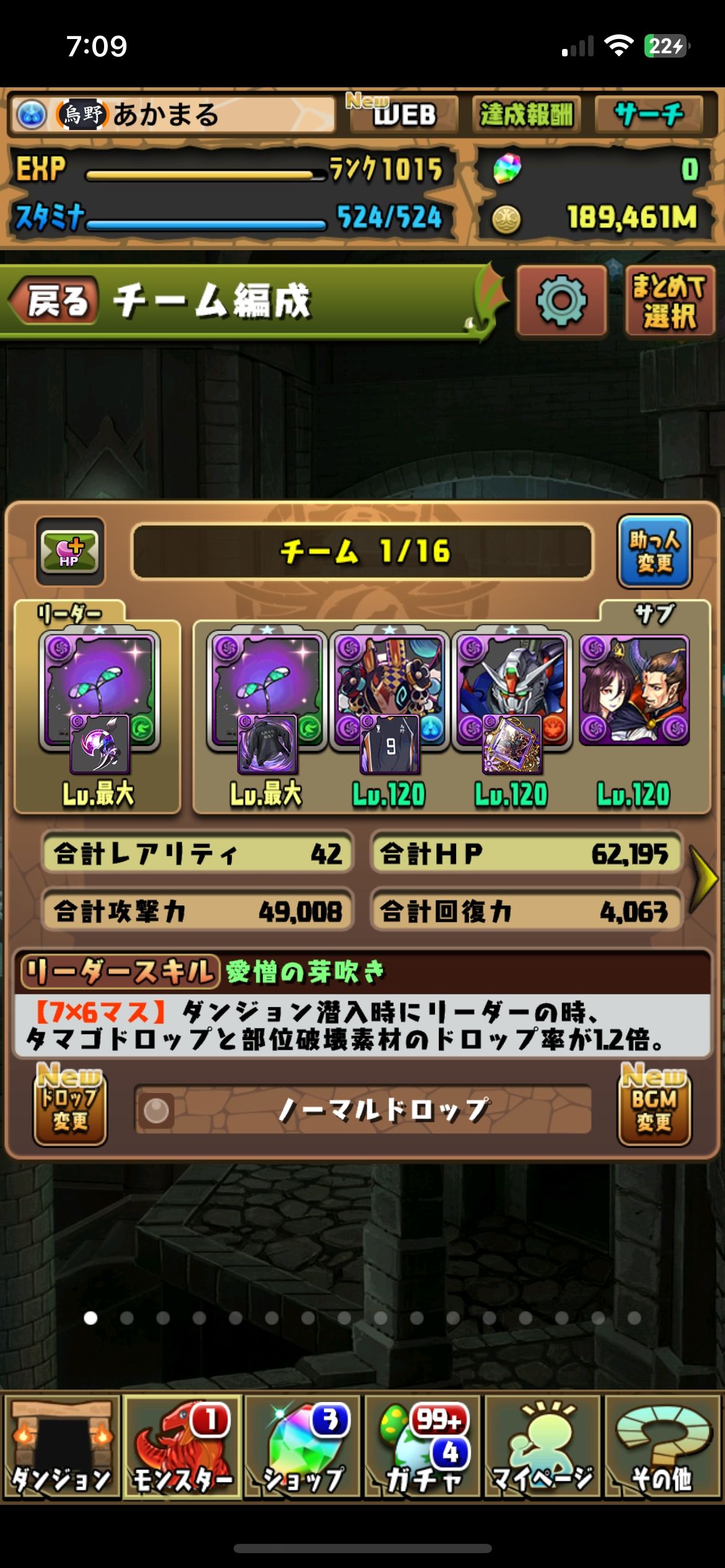Screen dimensions: 725x1568
Task: Tap the HP badge icon button
Action: pos(69,551)
